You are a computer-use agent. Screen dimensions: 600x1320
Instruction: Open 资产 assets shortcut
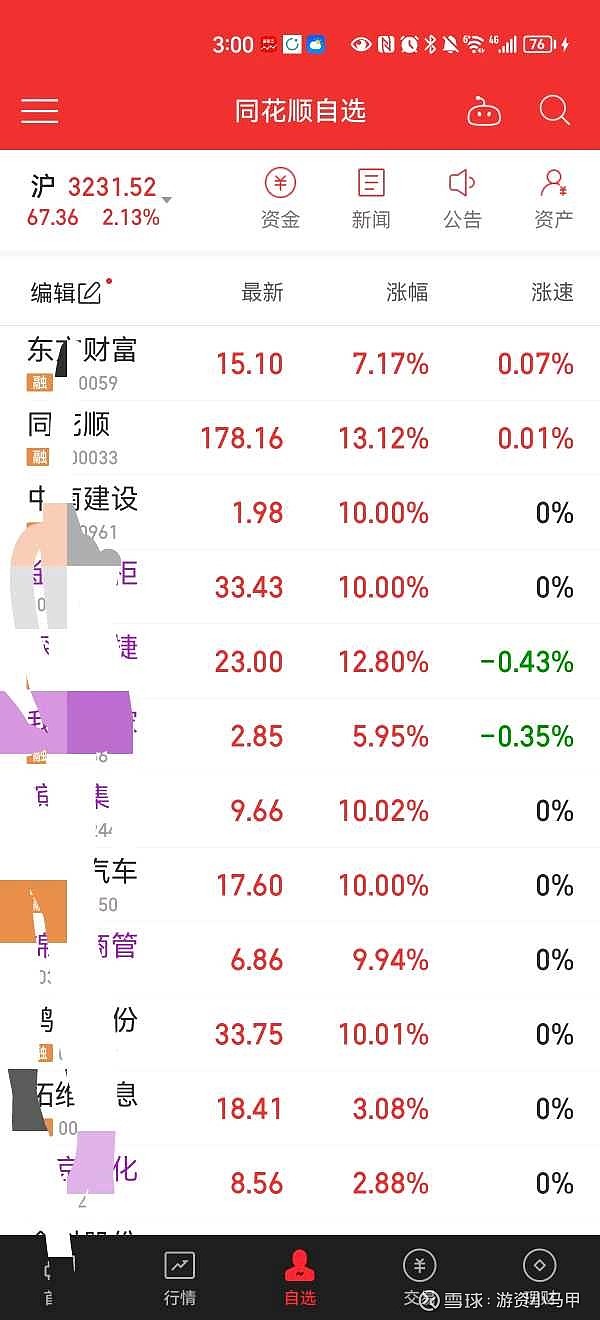(554, 199)
